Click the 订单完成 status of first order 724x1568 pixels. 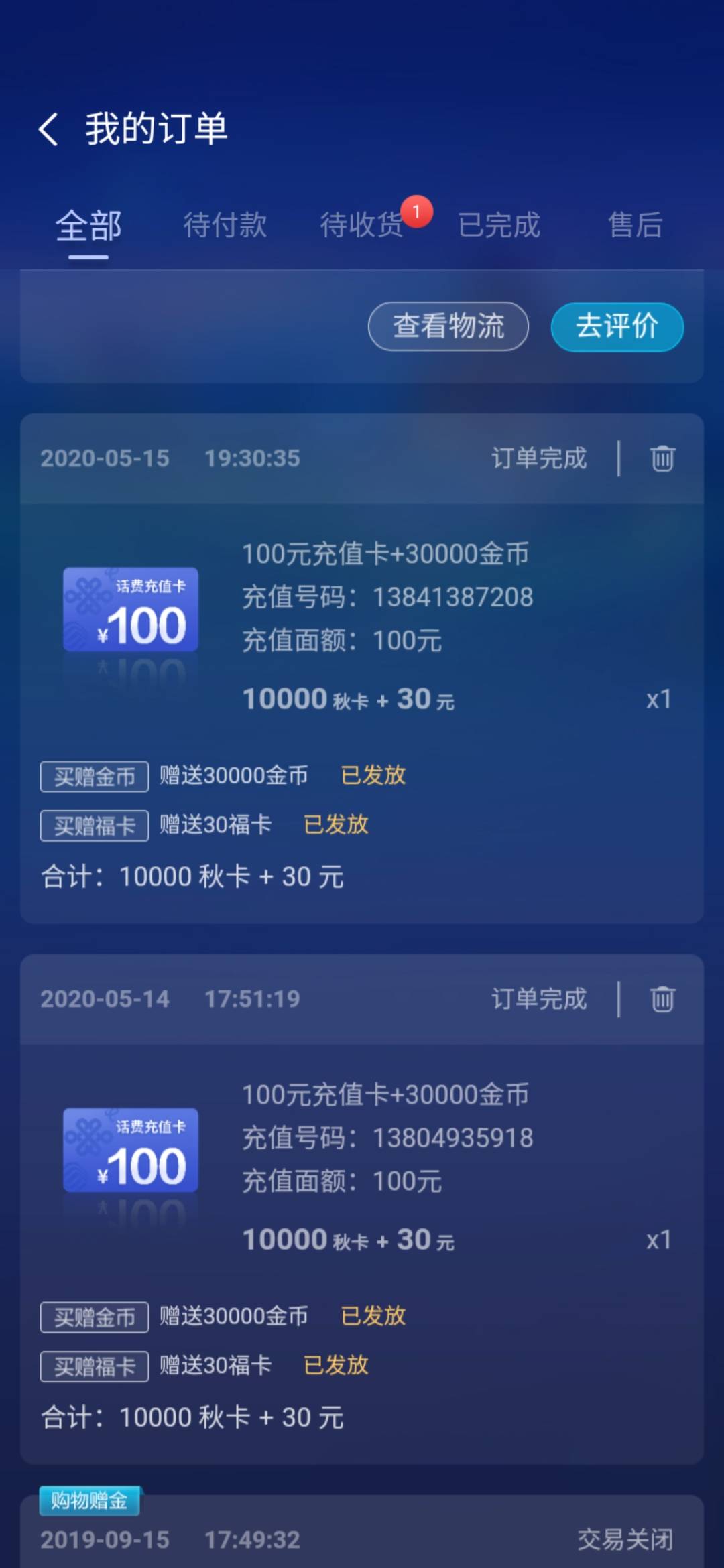click(538, 459)
